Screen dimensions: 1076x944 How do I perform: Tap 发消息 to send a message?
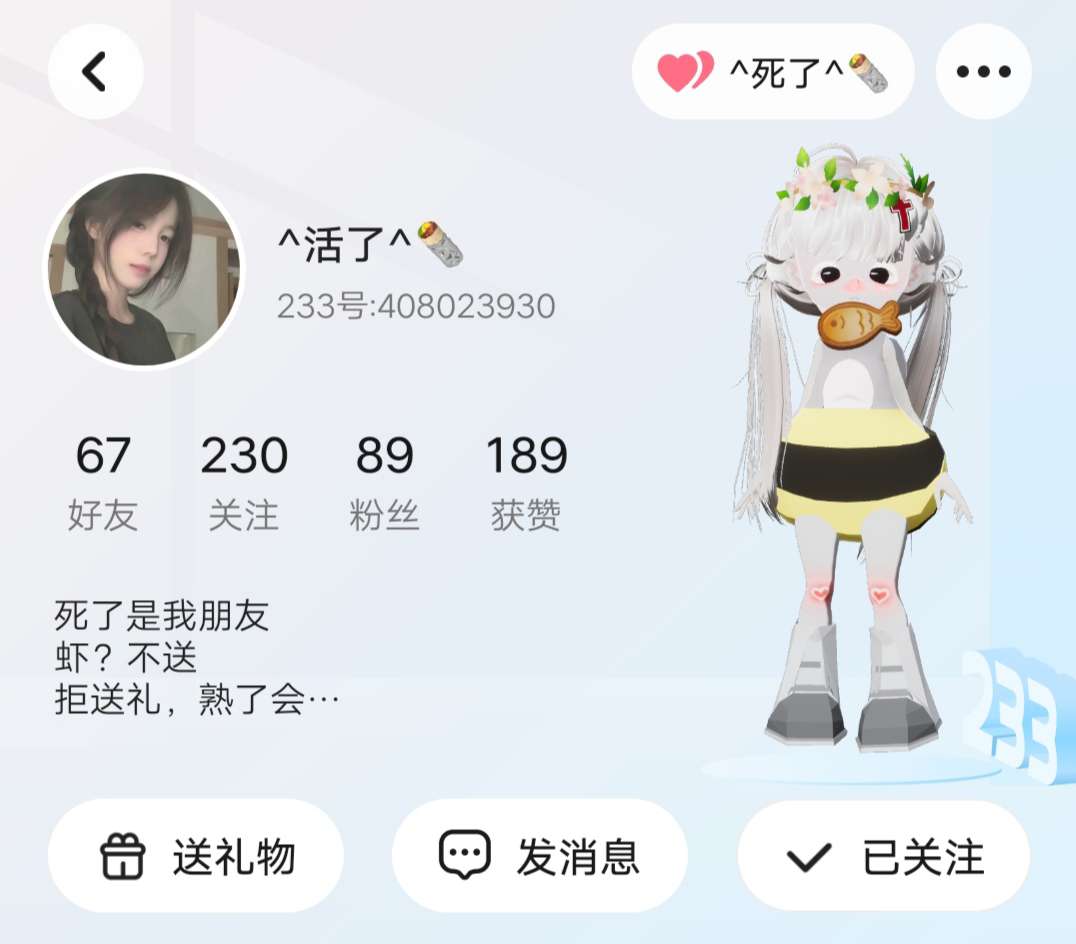[539, 856]
